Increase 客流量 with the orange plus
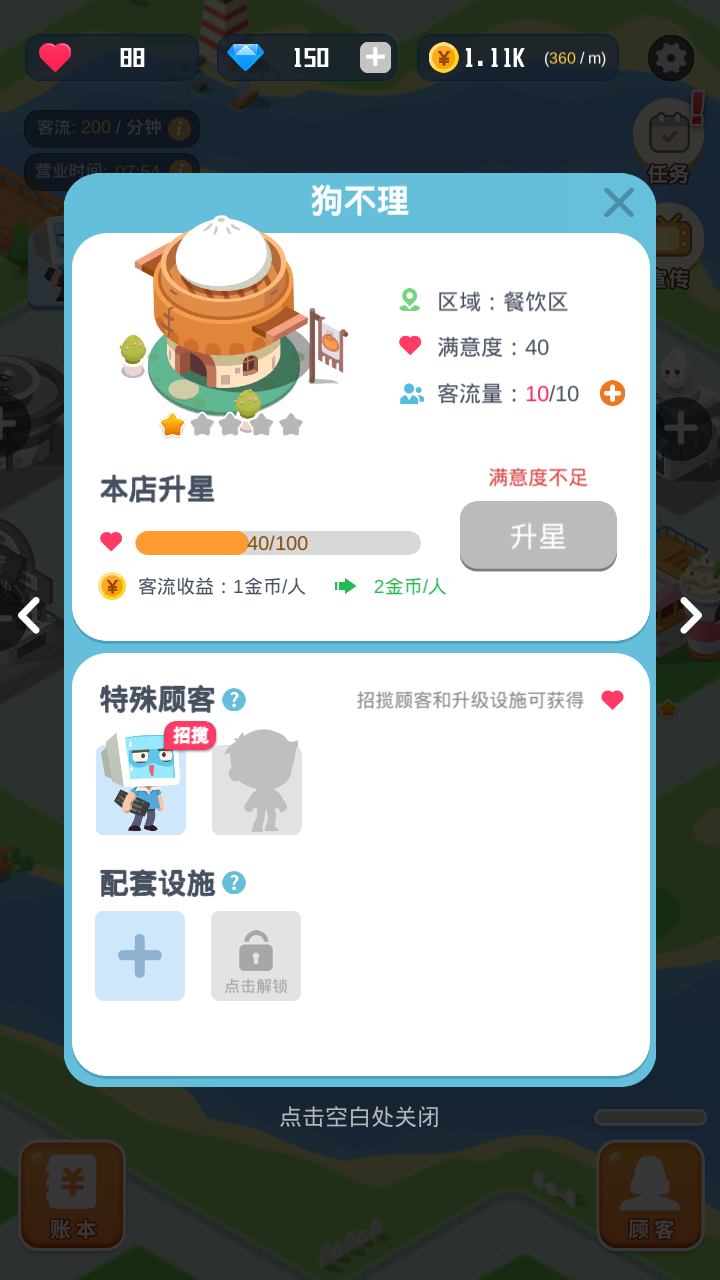This screenshot has width=720, height=1280. [612, 393]
